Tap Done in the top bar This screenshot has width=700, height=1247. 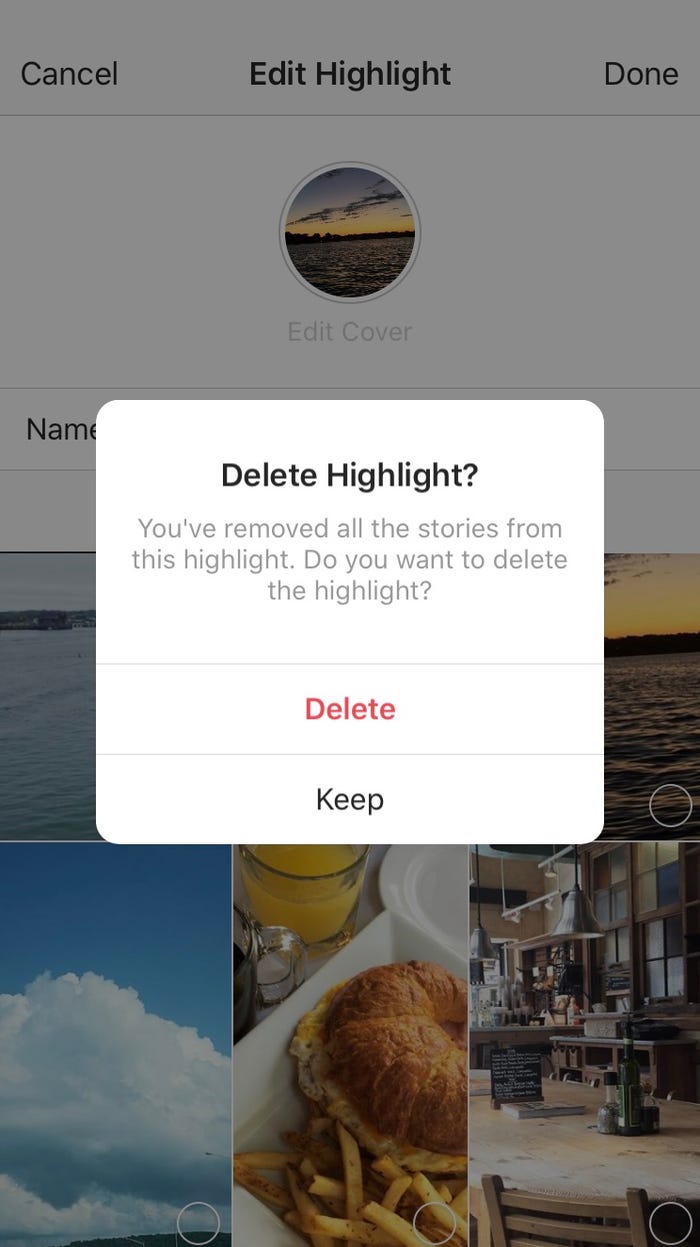pos(641,74)
